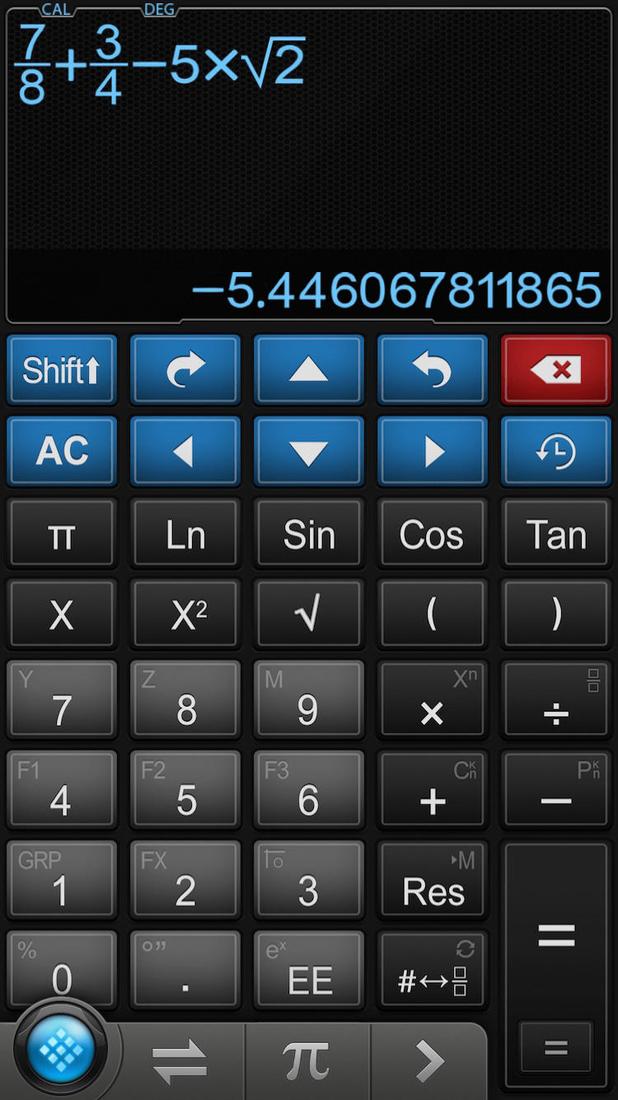Enter the square root symbol
618x1100 pixels.
tap(309, 615)
